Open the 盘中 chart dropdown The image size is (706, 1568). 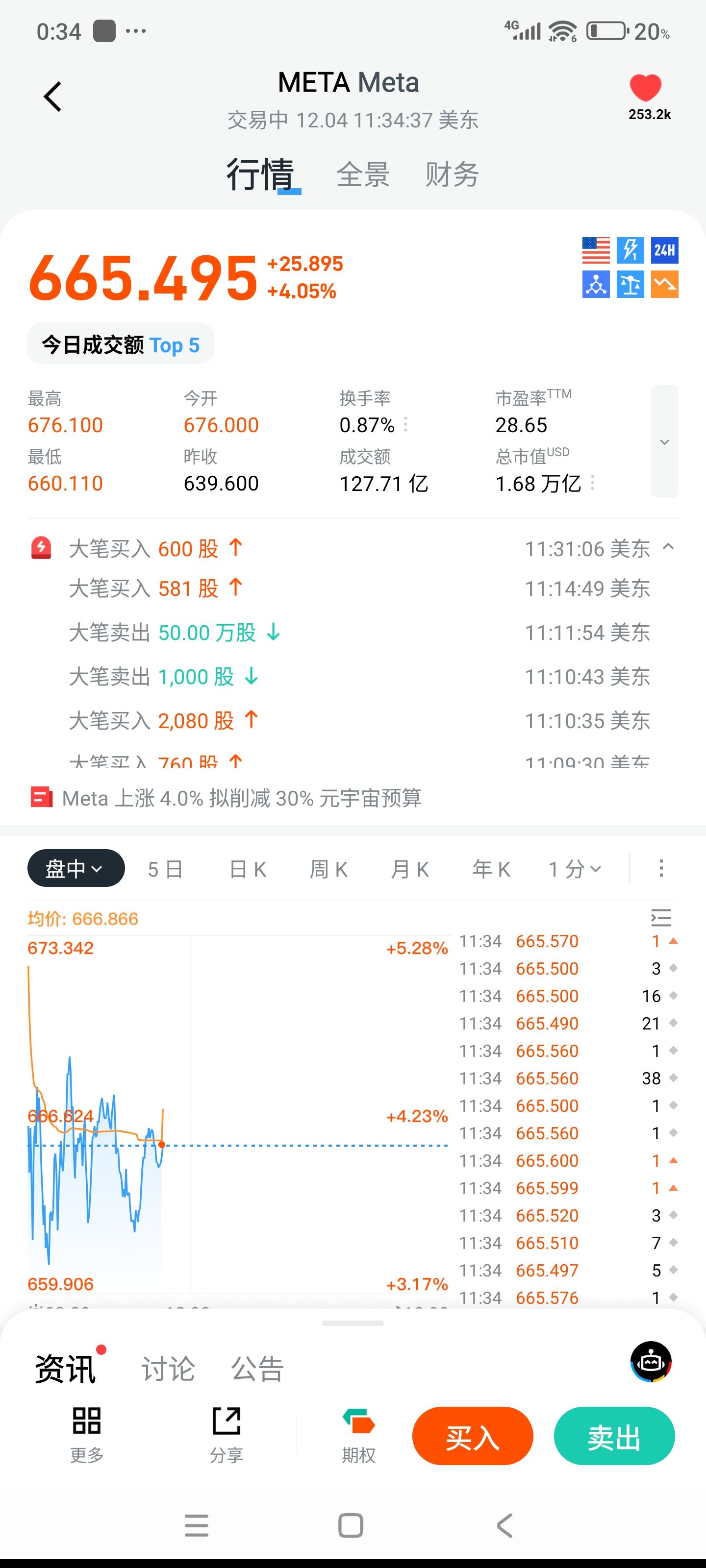pos(76,869)
